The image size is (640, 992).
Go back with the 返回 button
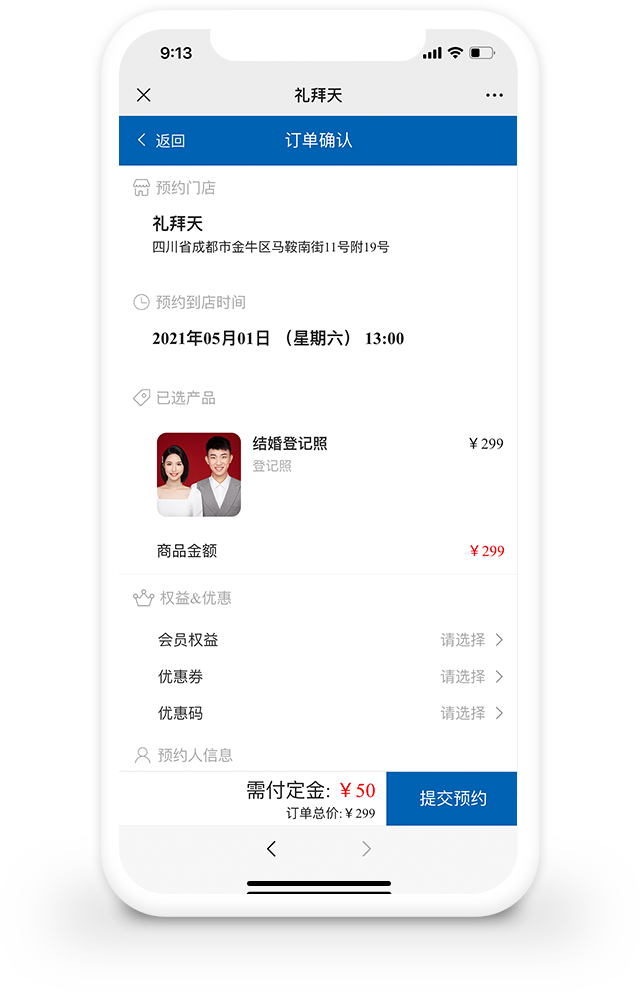click(162, 141)
